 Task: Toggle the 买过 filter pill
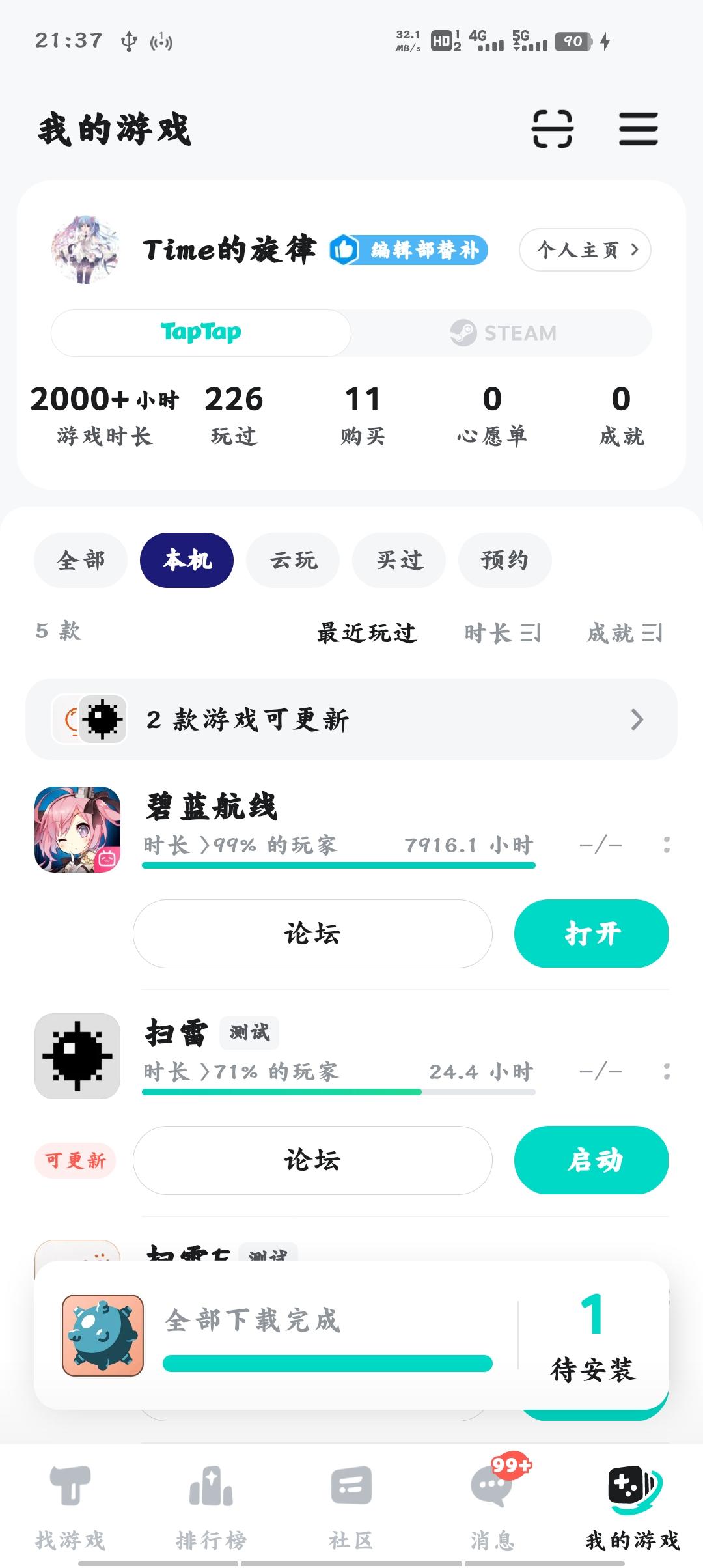pyautogui.click(x=398, y=560)
